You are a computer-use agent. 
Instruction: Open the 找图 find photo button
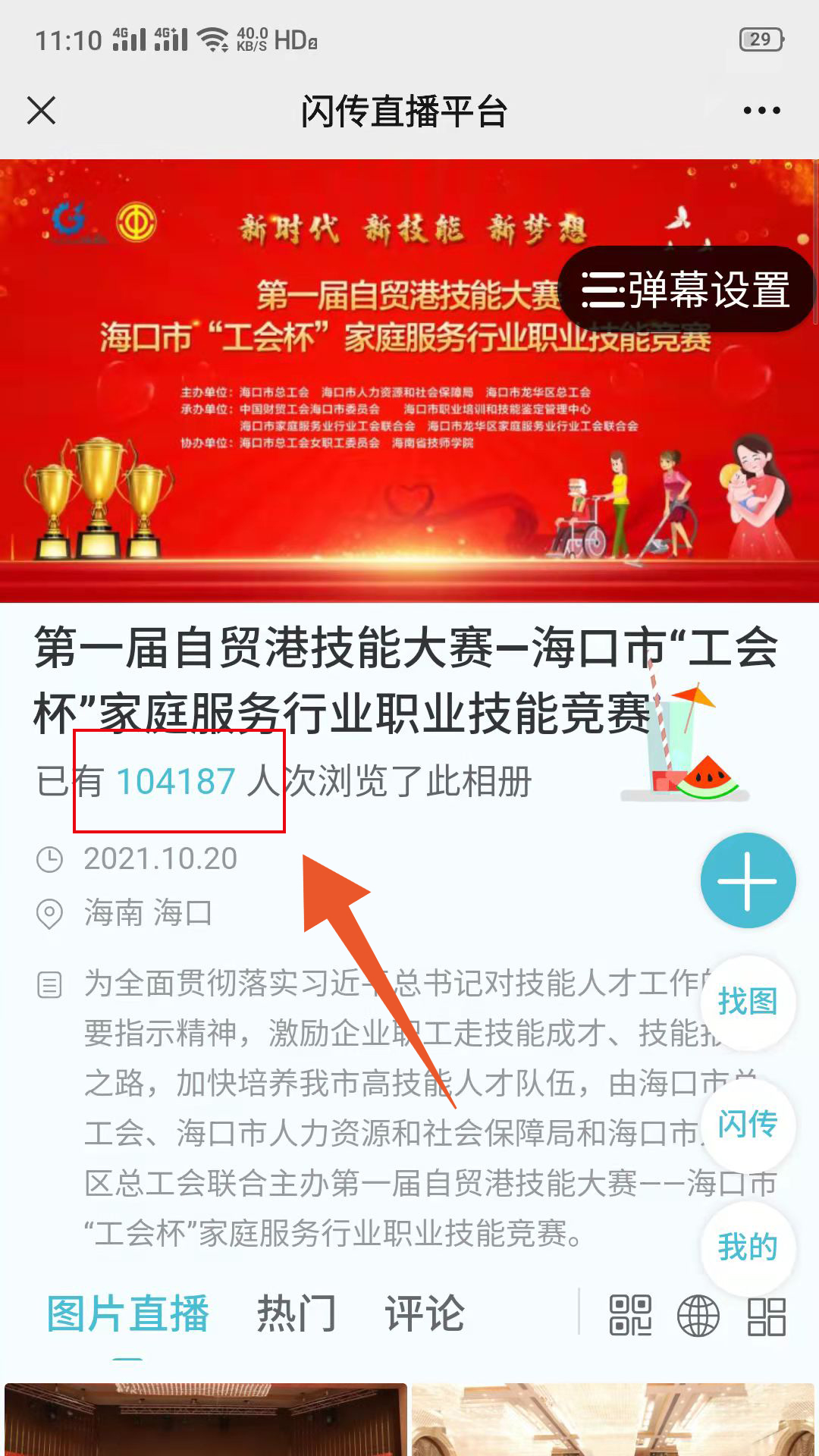click(x=748, y=1003)
